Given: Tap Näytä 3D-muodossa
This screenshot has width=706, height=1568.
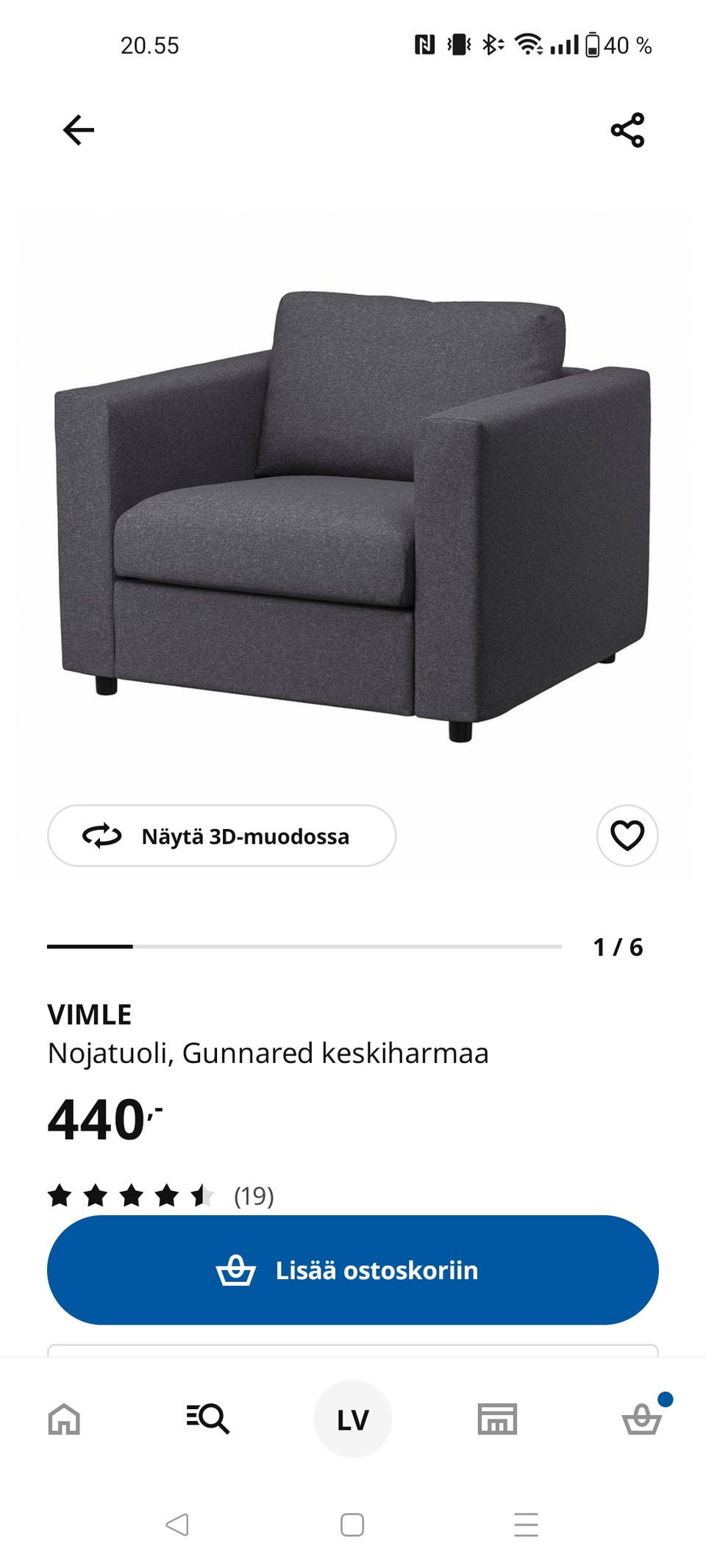Looking at the screenshot, I should (x=221, y=836).
